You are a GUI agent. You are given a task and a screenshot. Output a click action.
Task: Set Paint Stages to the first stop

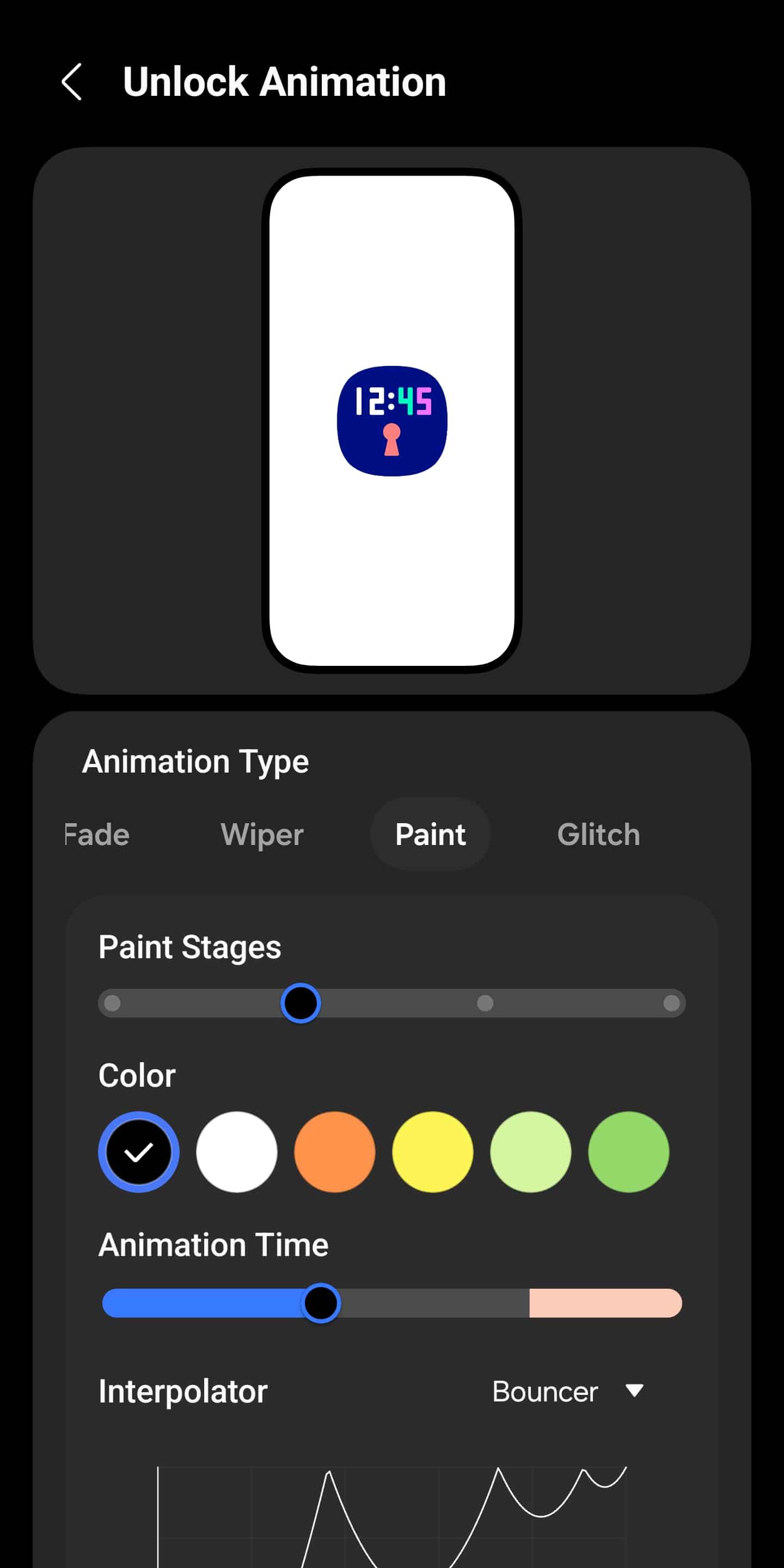pos(113,1002)
